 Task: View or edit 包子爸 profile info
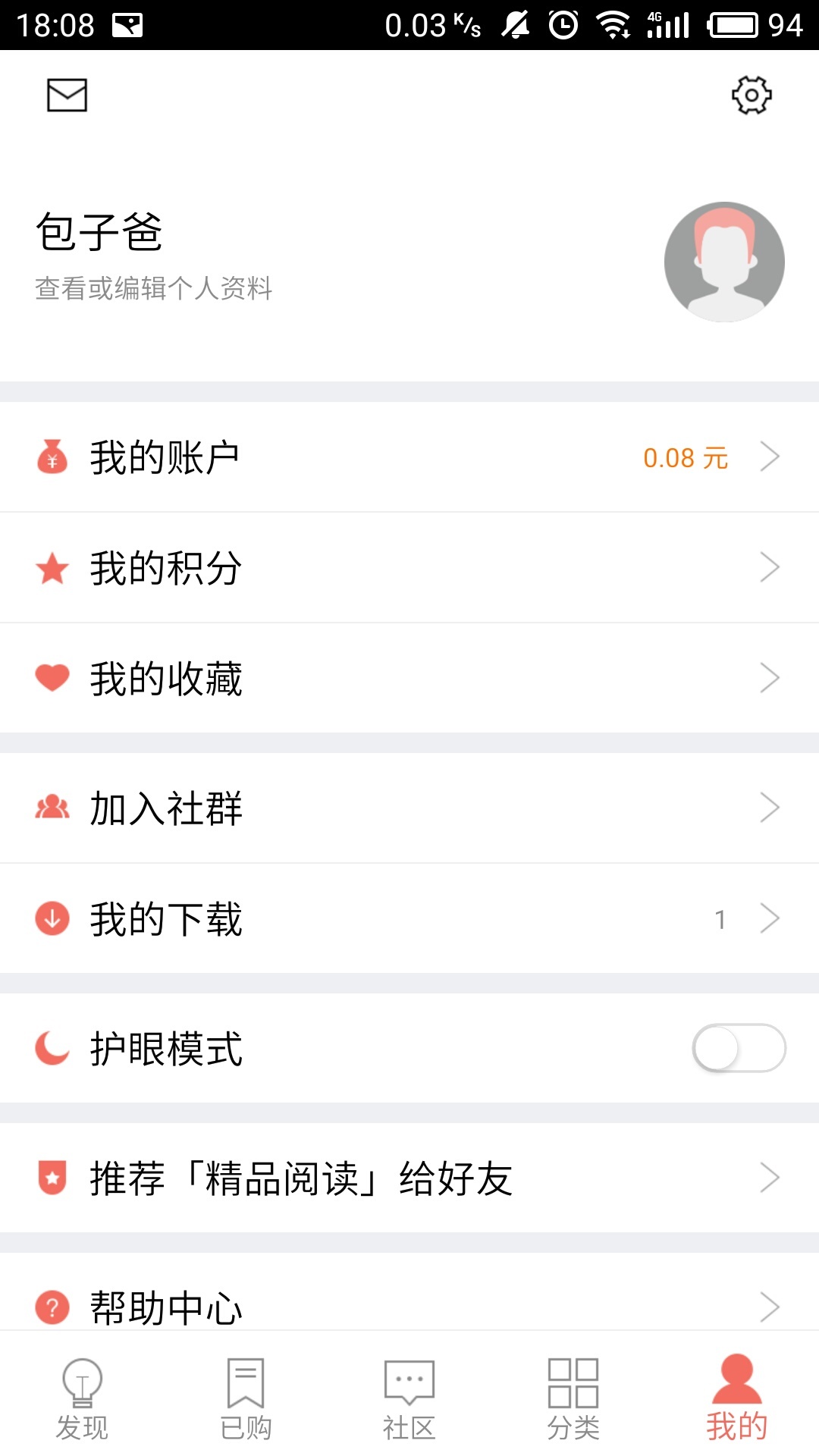click(154, 288)
